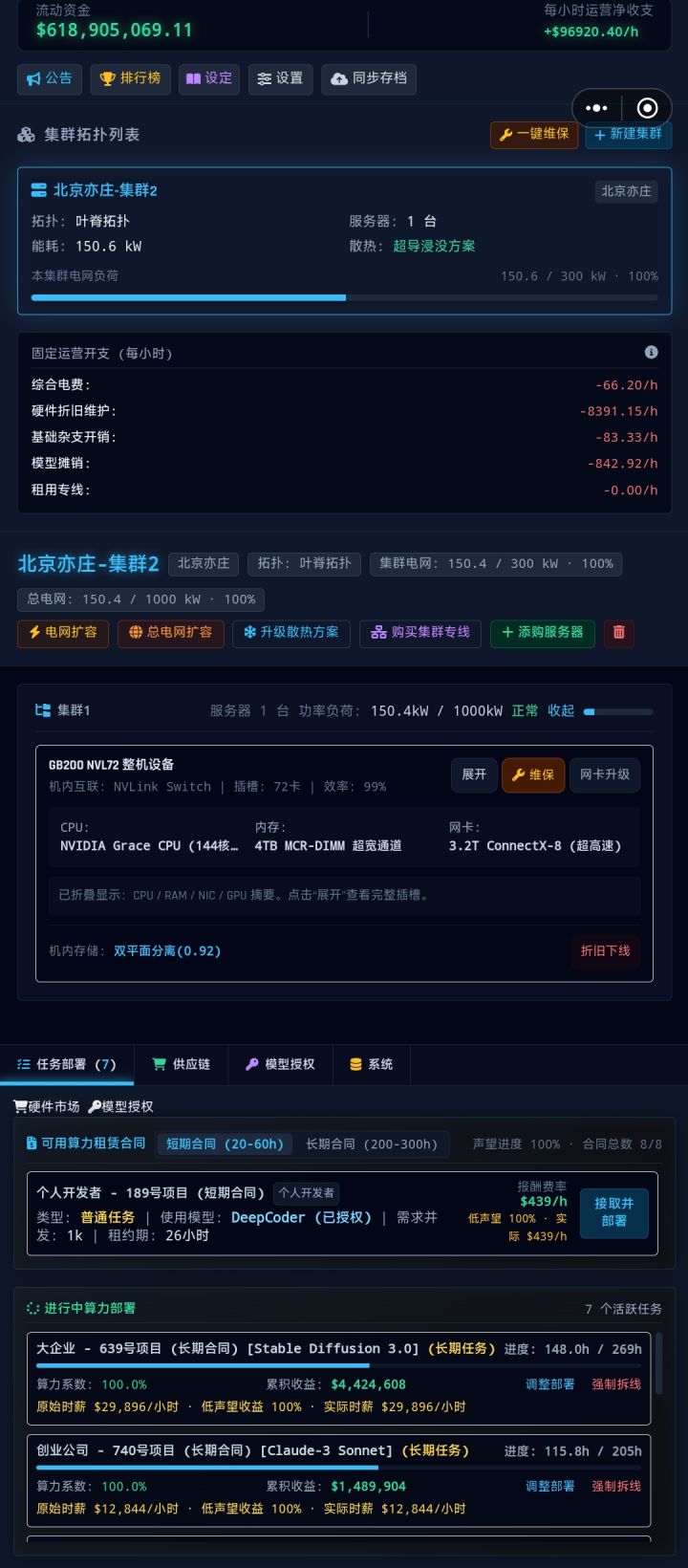The height and width of the screenshot is (1568, 688).
Task: Delete cluster with the red trash icon
Action: pyautogui.click(x=618, y=633)
